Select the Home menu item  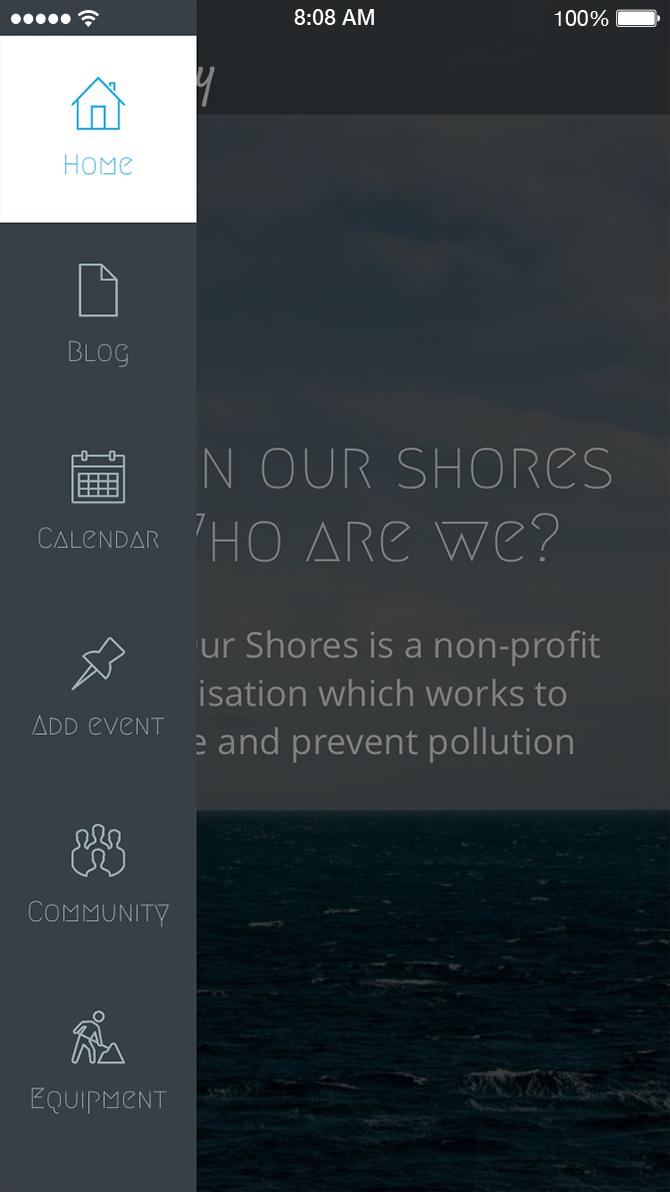pos(98,128)
